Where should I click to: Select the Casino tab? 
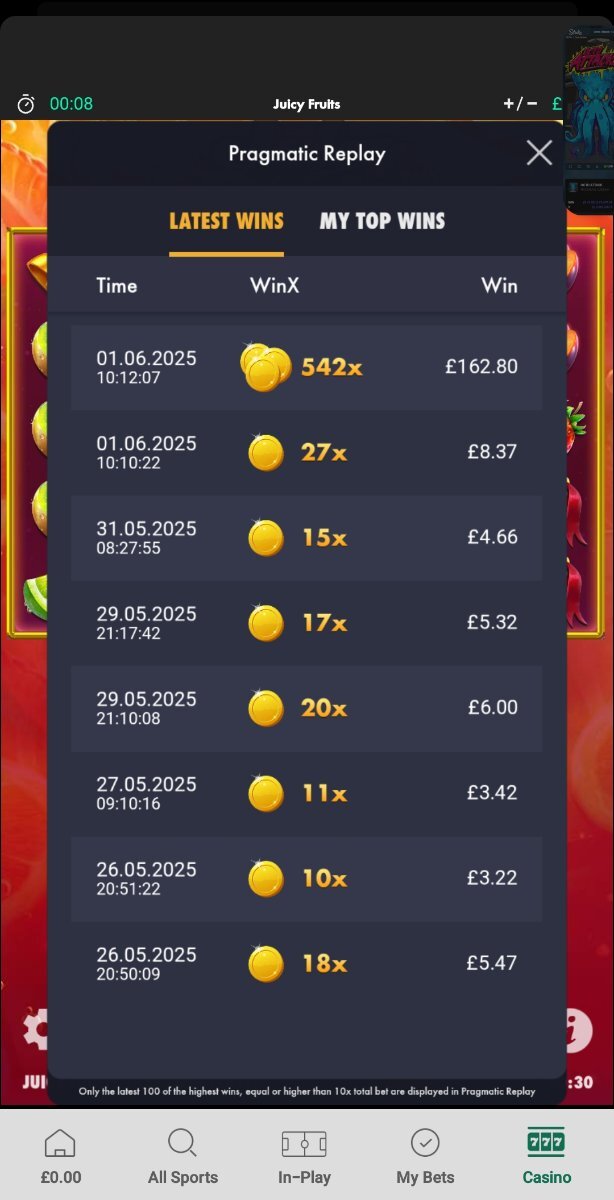pyautogui.click(x=546, y=1155)
